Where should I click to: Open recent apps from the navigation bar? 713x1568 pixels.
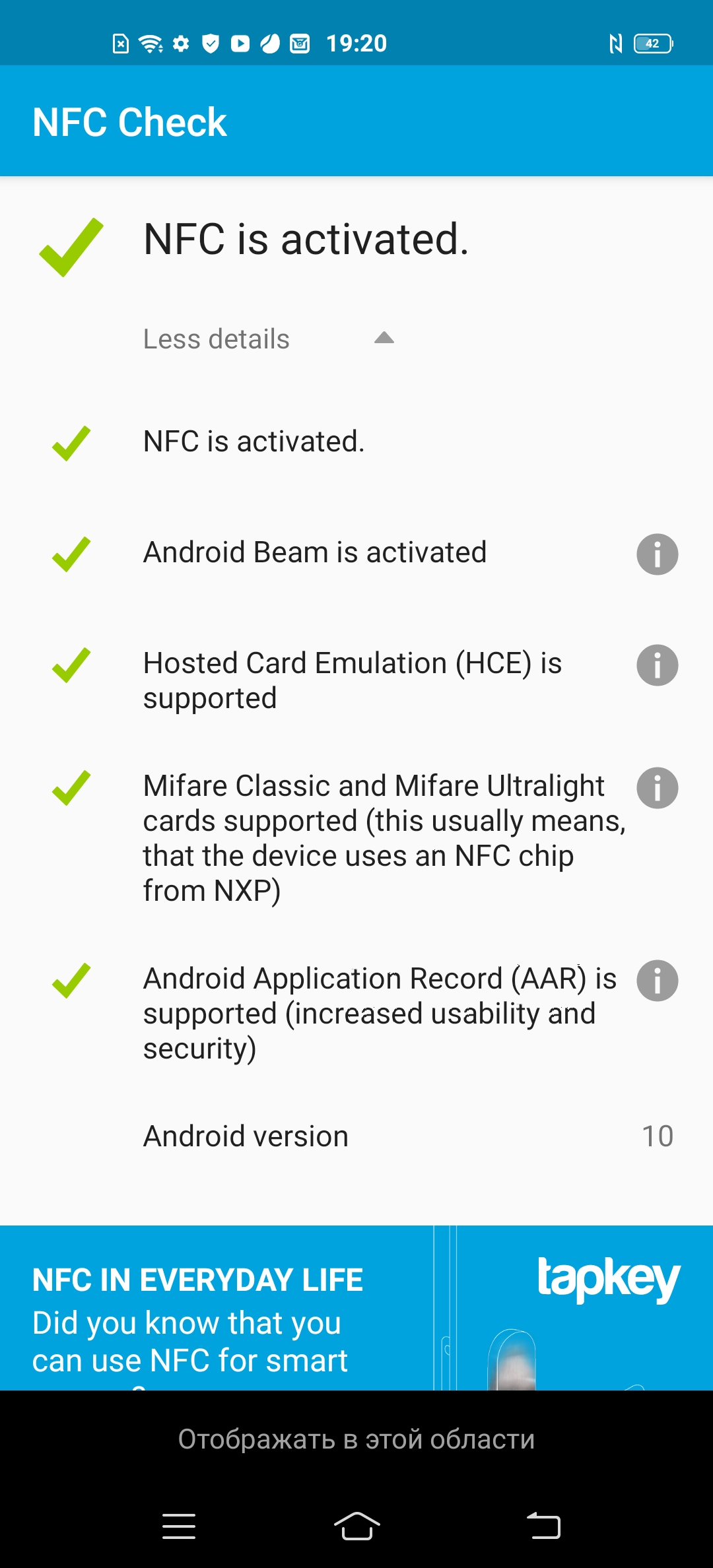tap(179, 1526)
